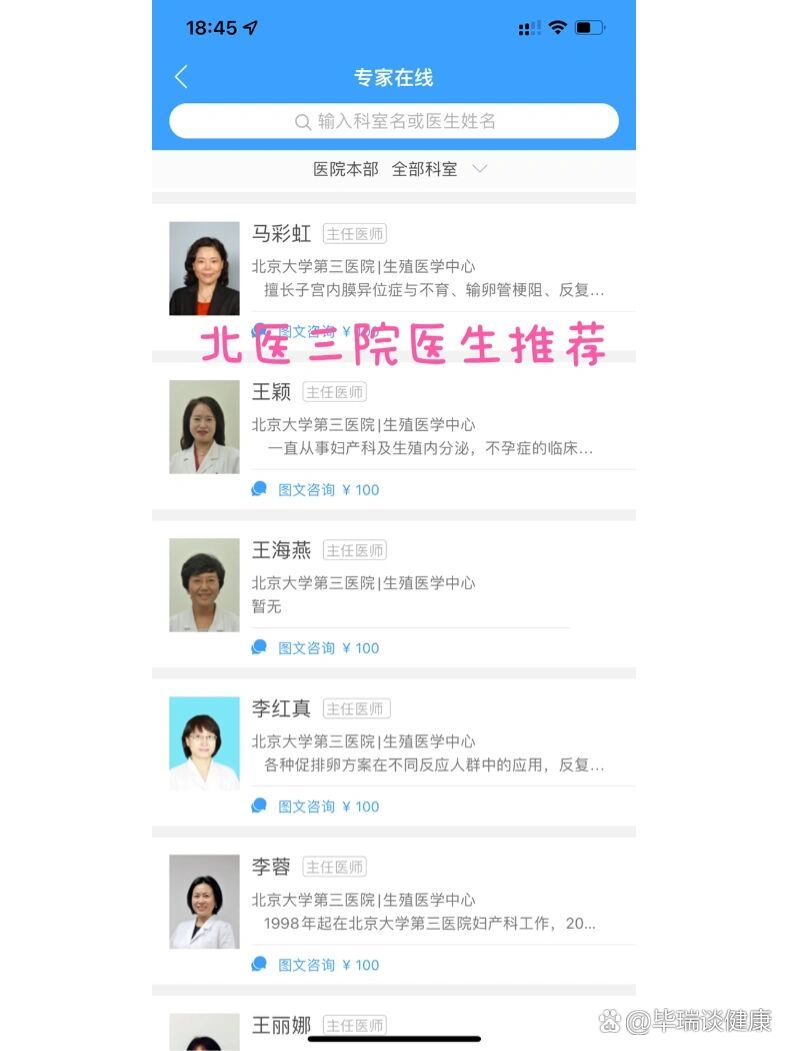This screenshot has width=788, height=1051.
Task: Open doctor 李蓉's profile
Action: [x=271, y=867]
